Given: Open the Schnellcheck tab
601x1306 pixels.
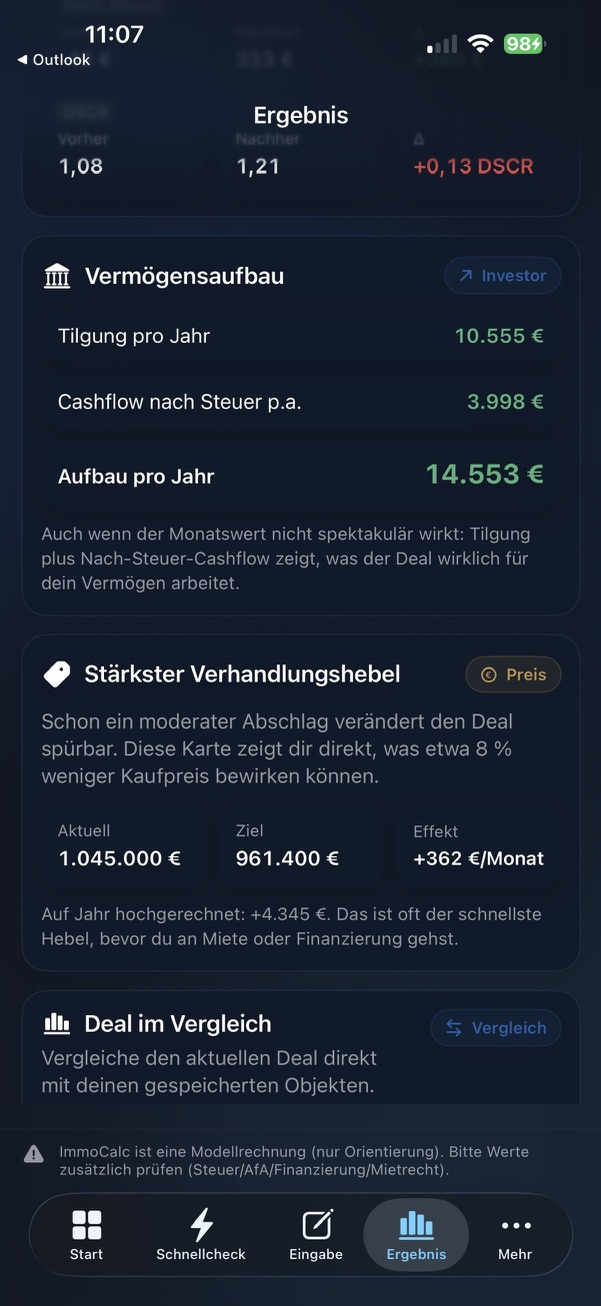Looking at the screenshot, I should [x=201, y=1235].
